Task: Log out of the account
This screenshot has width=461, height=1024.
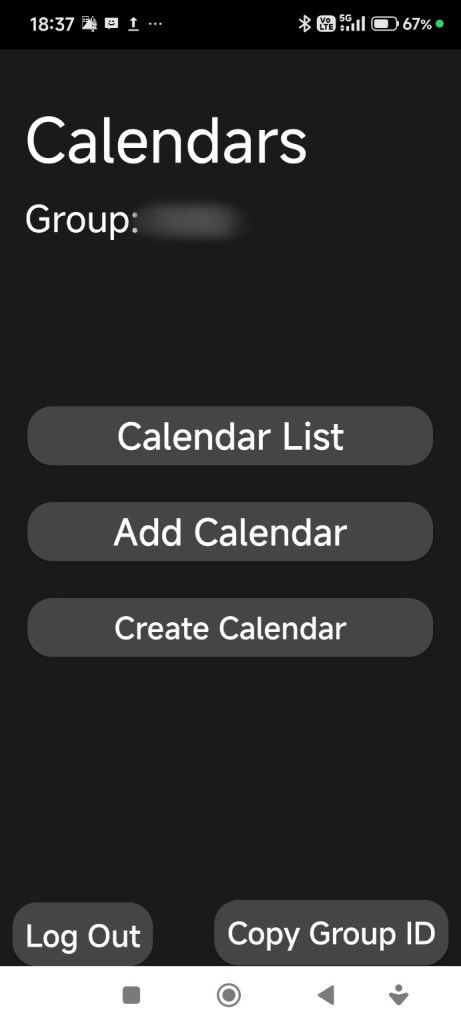Action: 83,935
